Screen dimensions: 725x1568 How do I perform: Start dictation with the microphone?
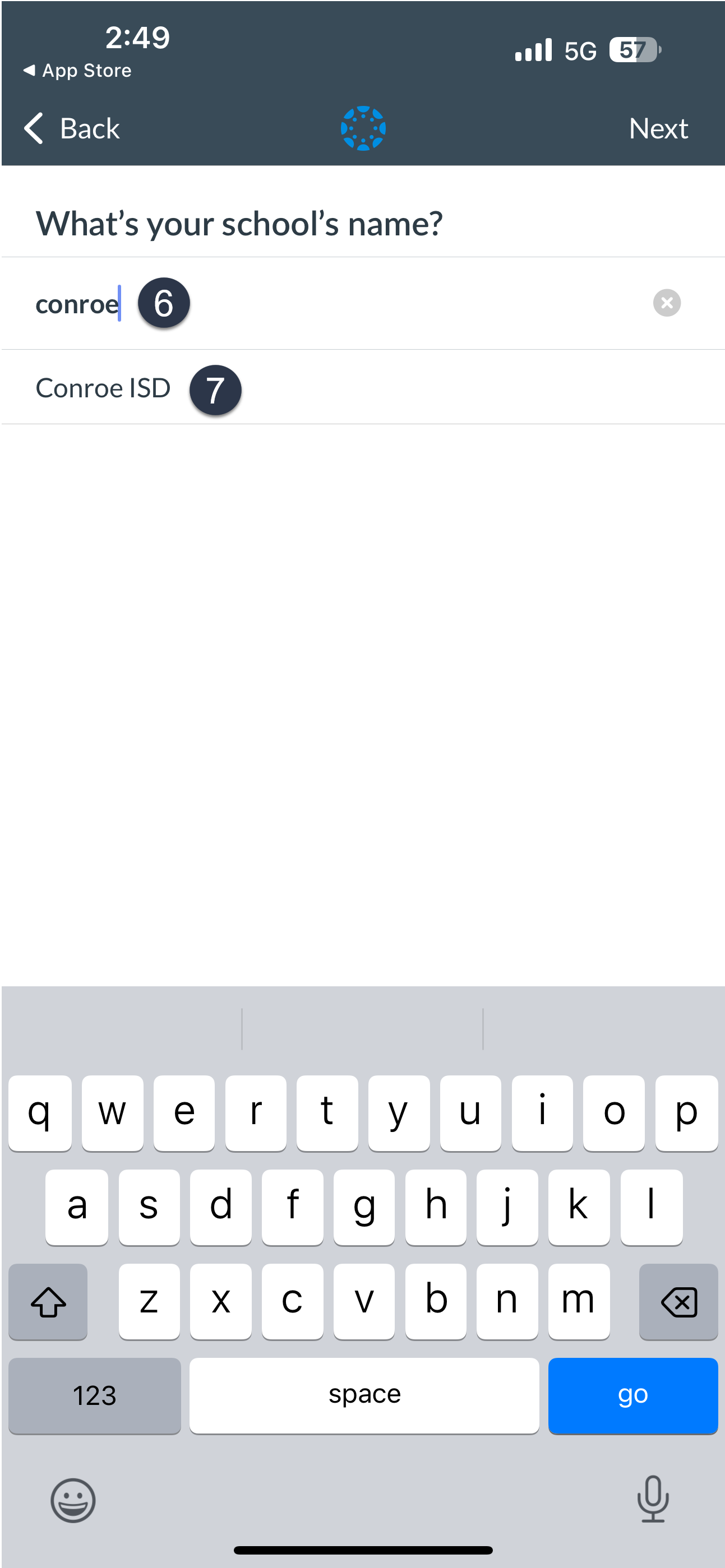653,1499
